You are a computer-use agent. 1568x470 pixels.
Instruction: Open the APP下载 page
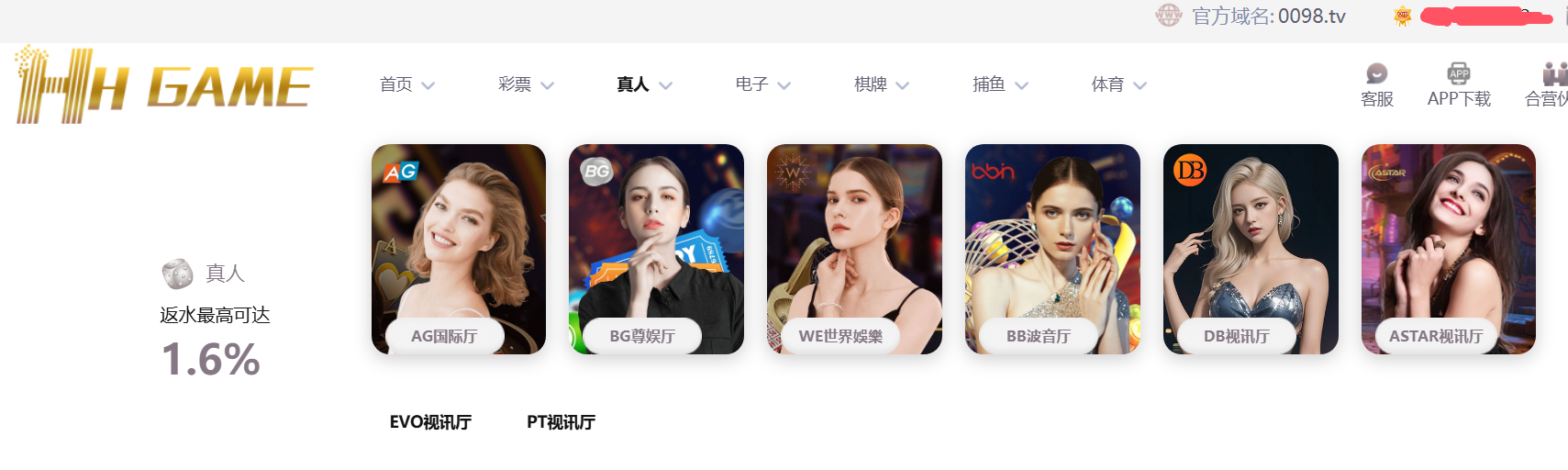coord(1458,85)
